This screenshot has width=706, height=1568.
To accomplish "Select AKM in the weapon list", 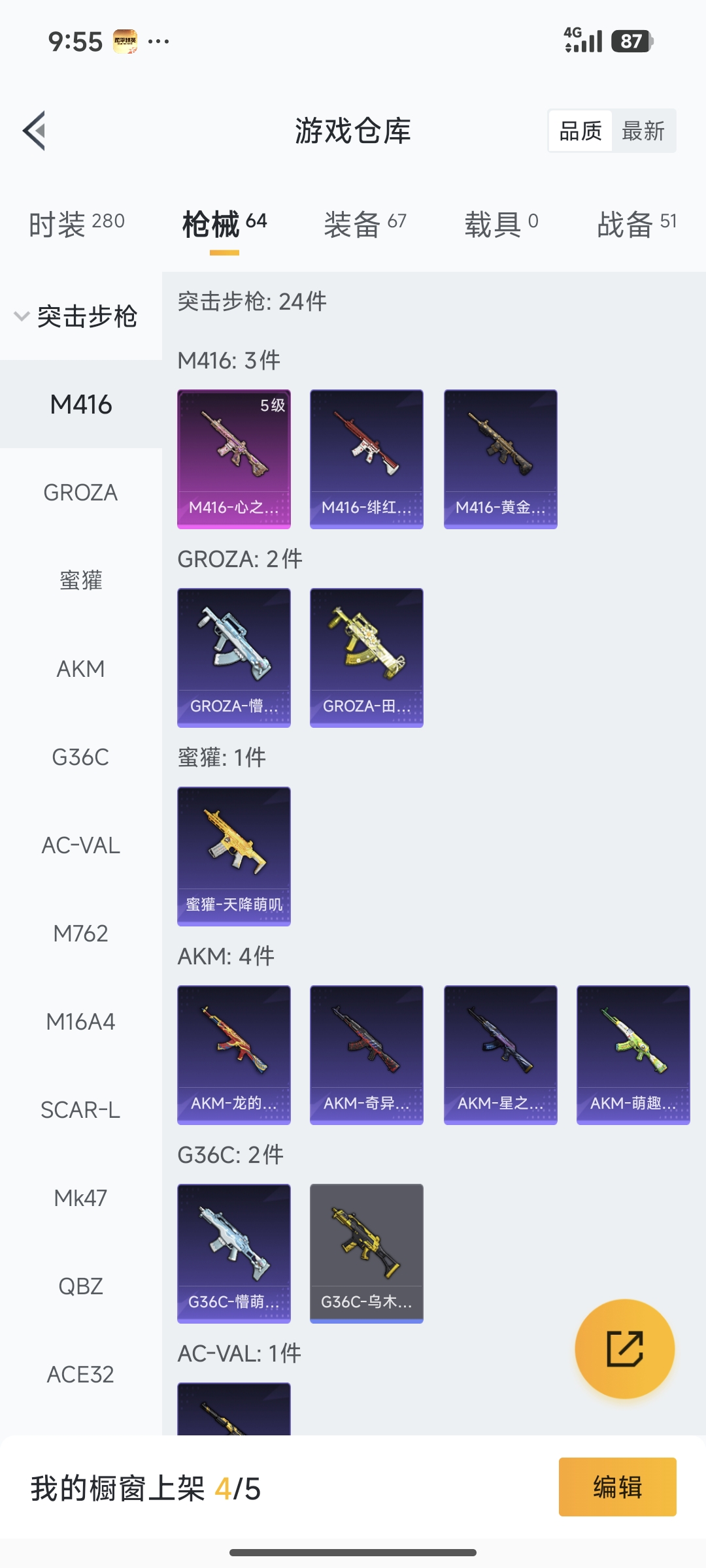I will point(80,669).
